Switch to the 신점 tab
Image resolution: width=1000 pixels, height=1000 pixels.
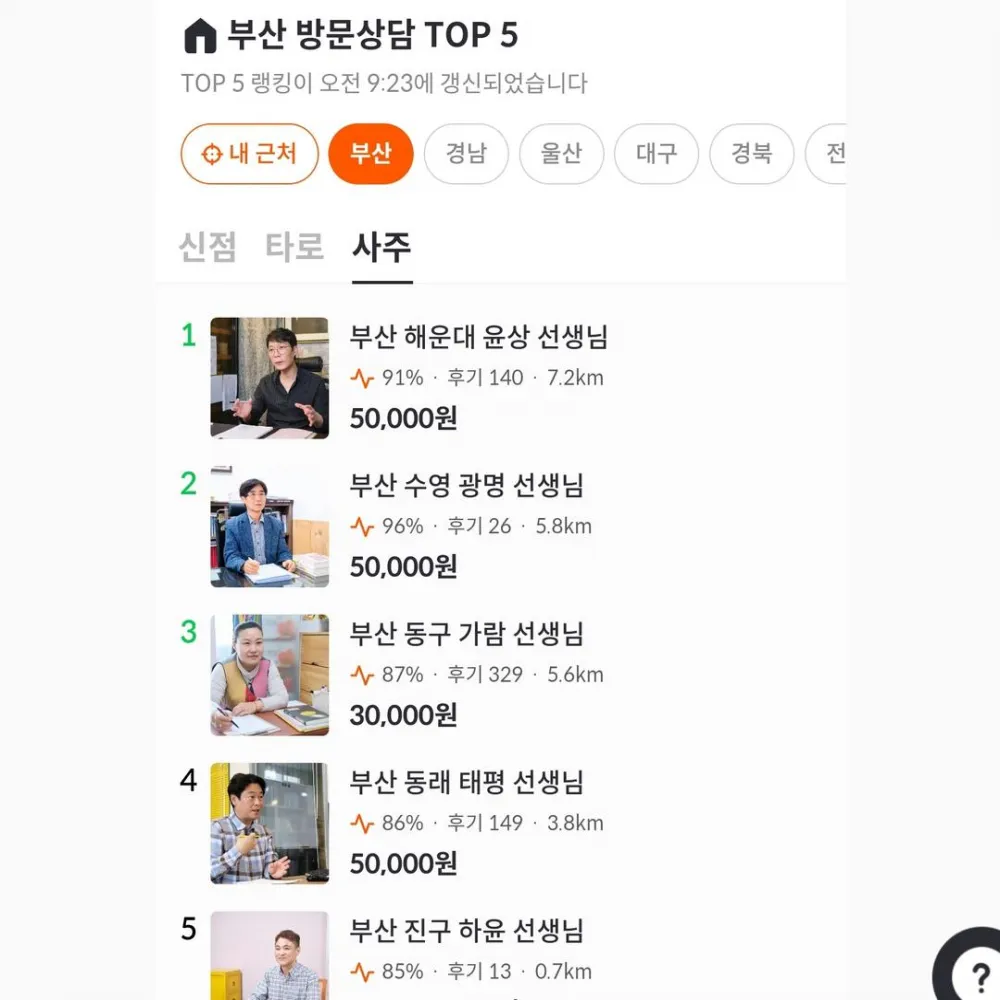coord(208,247)
